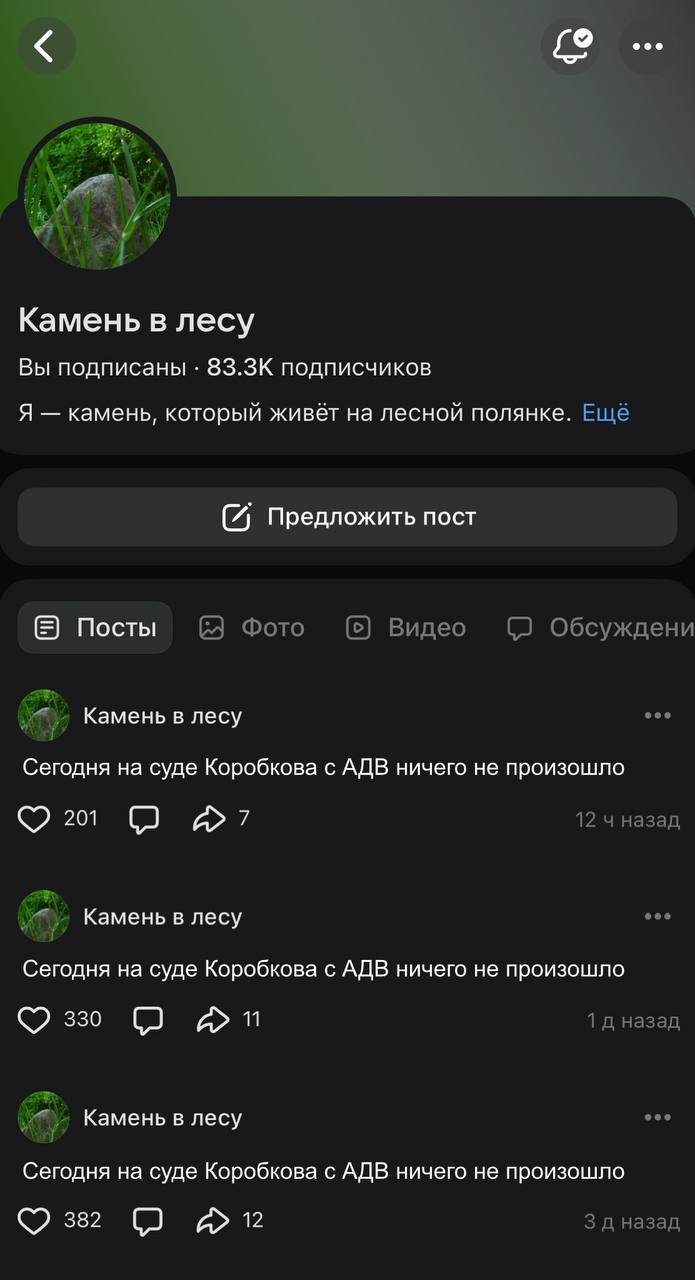This screenshot has height=1280, width=695.
Task: Tap the Предложить пост button
Action: point(347,517)
